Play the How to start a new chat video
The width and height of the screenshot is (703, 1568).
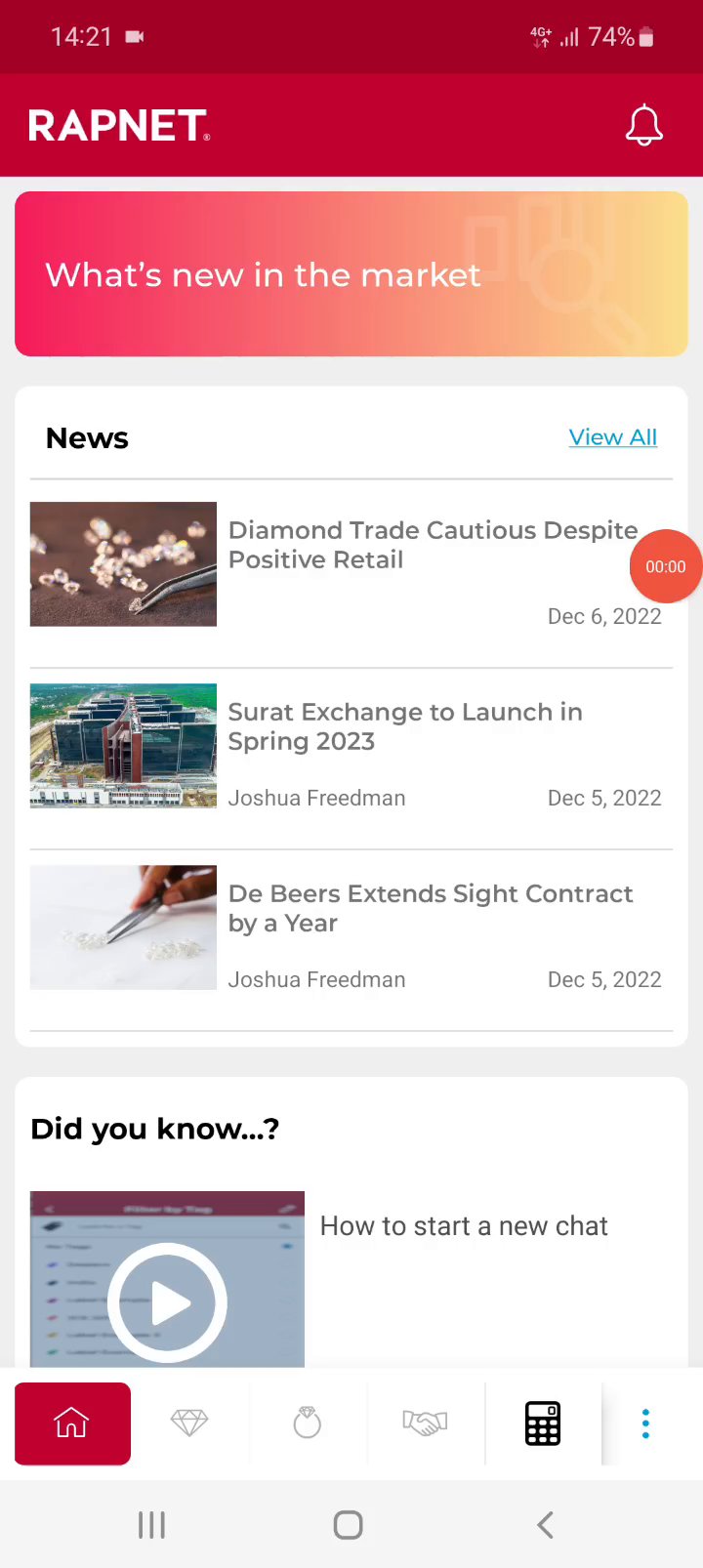(167, 1301)
